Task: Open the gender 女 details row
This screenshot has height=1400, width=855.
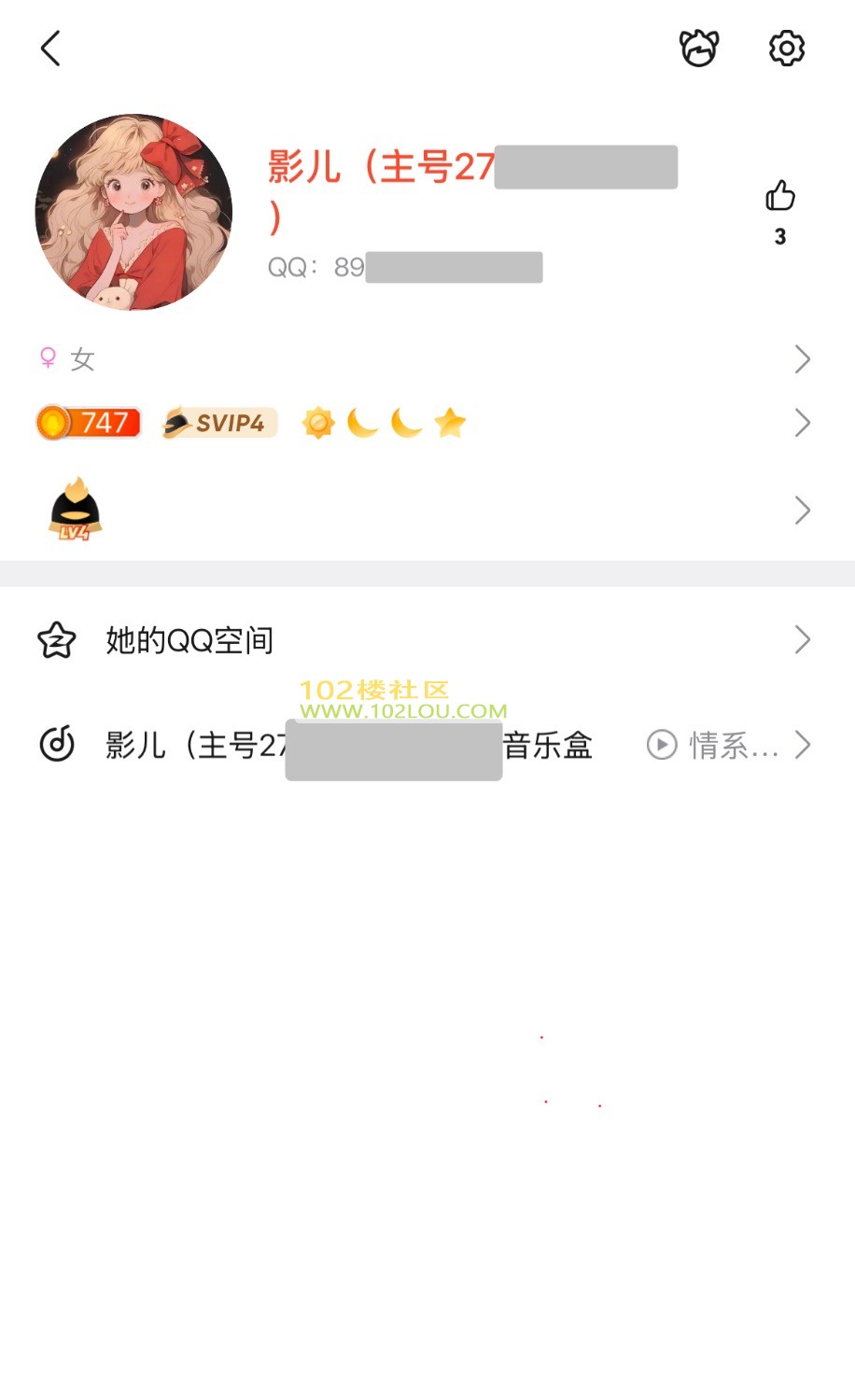Action: click(426, 359)
